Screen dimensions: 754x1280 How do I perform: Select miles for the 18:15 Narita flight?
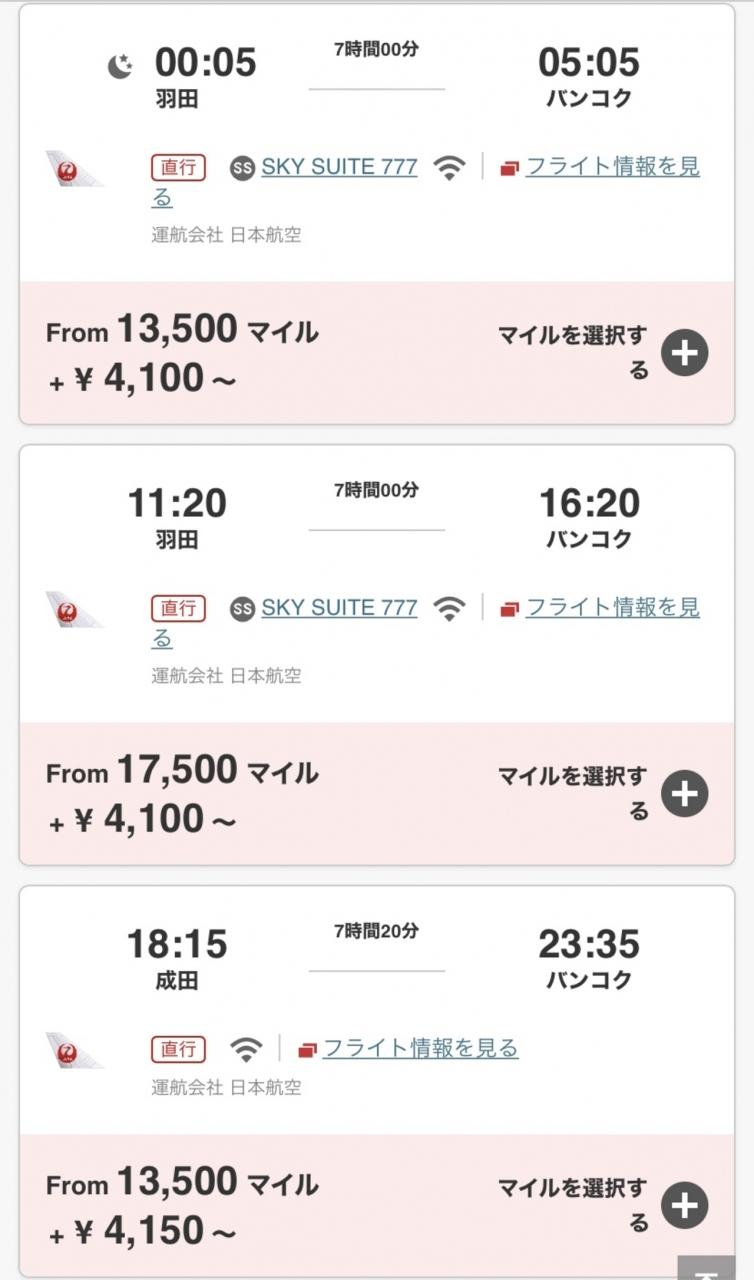pyautogui.click(x=684, y=1205)
